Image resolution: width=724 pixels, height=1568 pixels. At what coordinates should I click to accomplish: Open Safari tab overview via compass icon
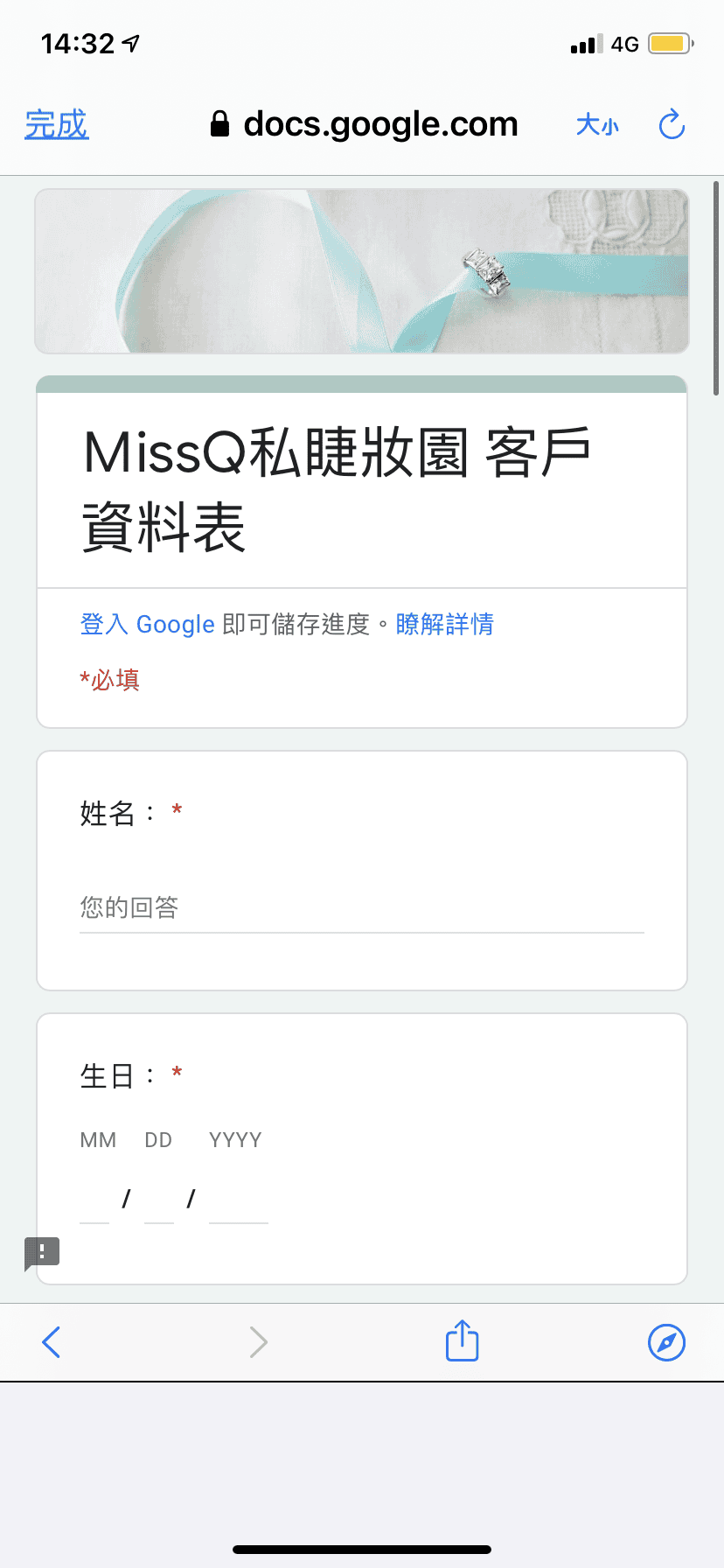tap(666, 1341)
